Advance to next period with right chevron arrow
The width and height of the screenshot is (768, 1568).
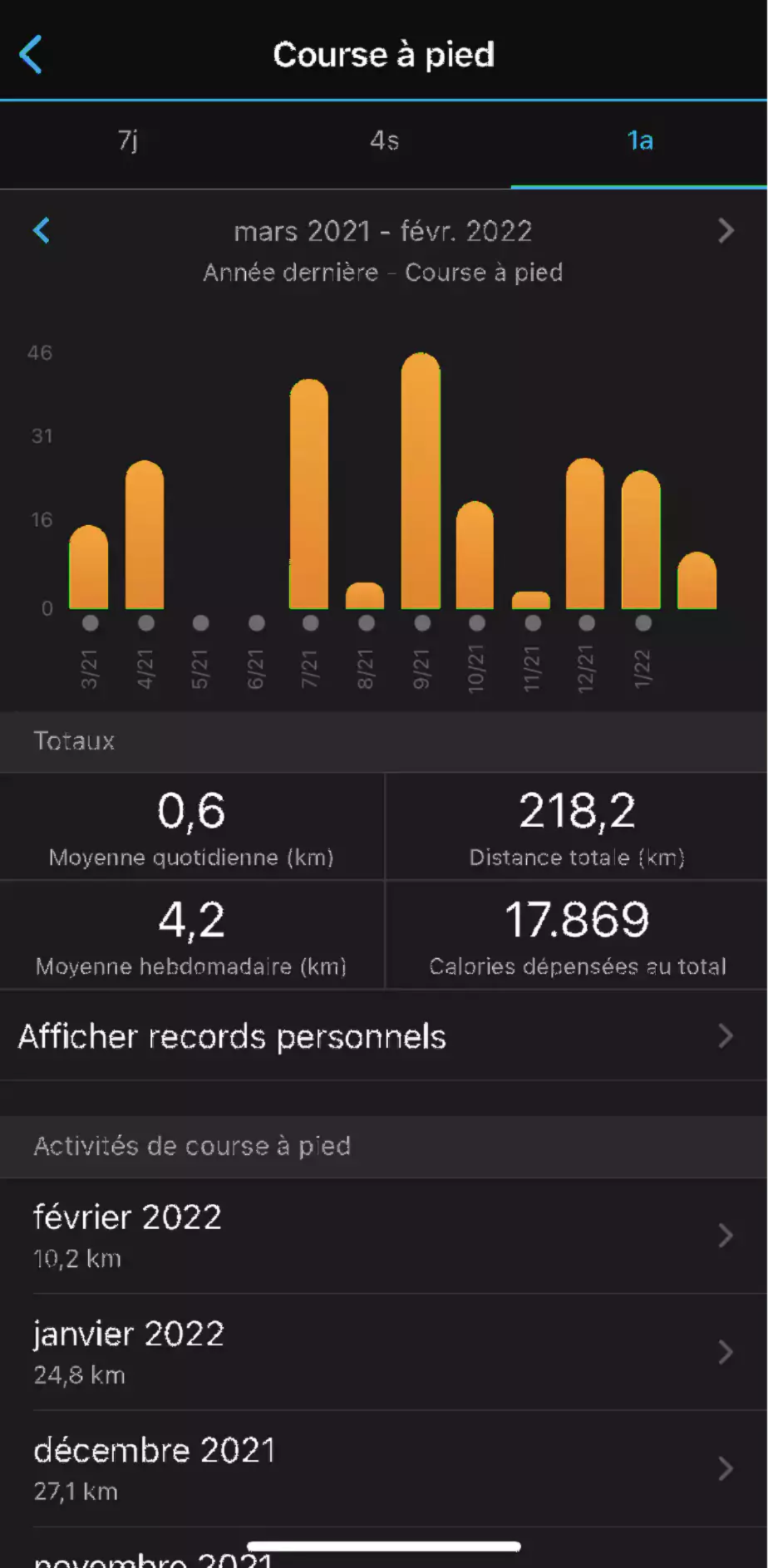coord(726,231)
